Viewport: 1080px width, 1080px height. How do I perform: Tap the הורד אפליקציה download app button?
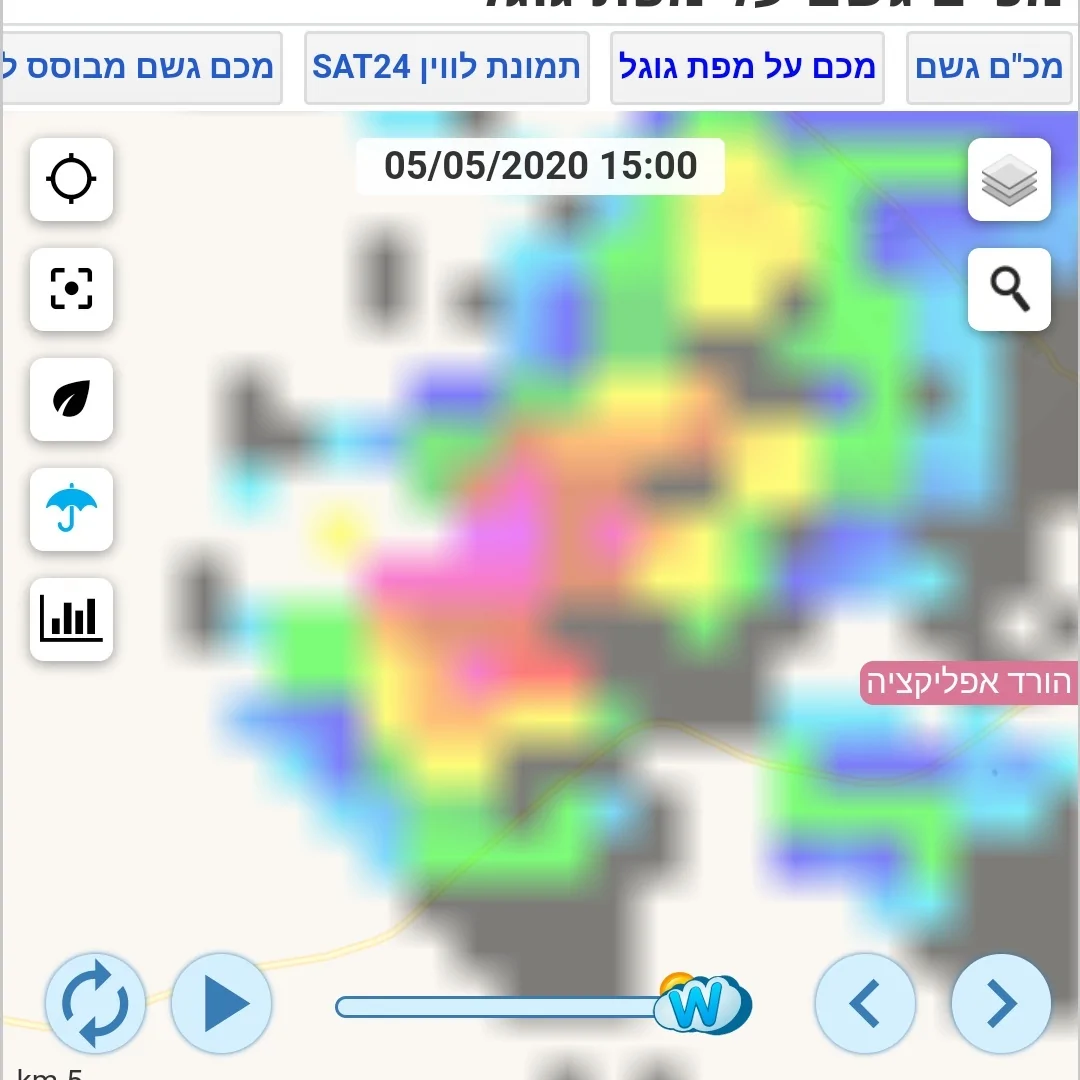point(968,683)
